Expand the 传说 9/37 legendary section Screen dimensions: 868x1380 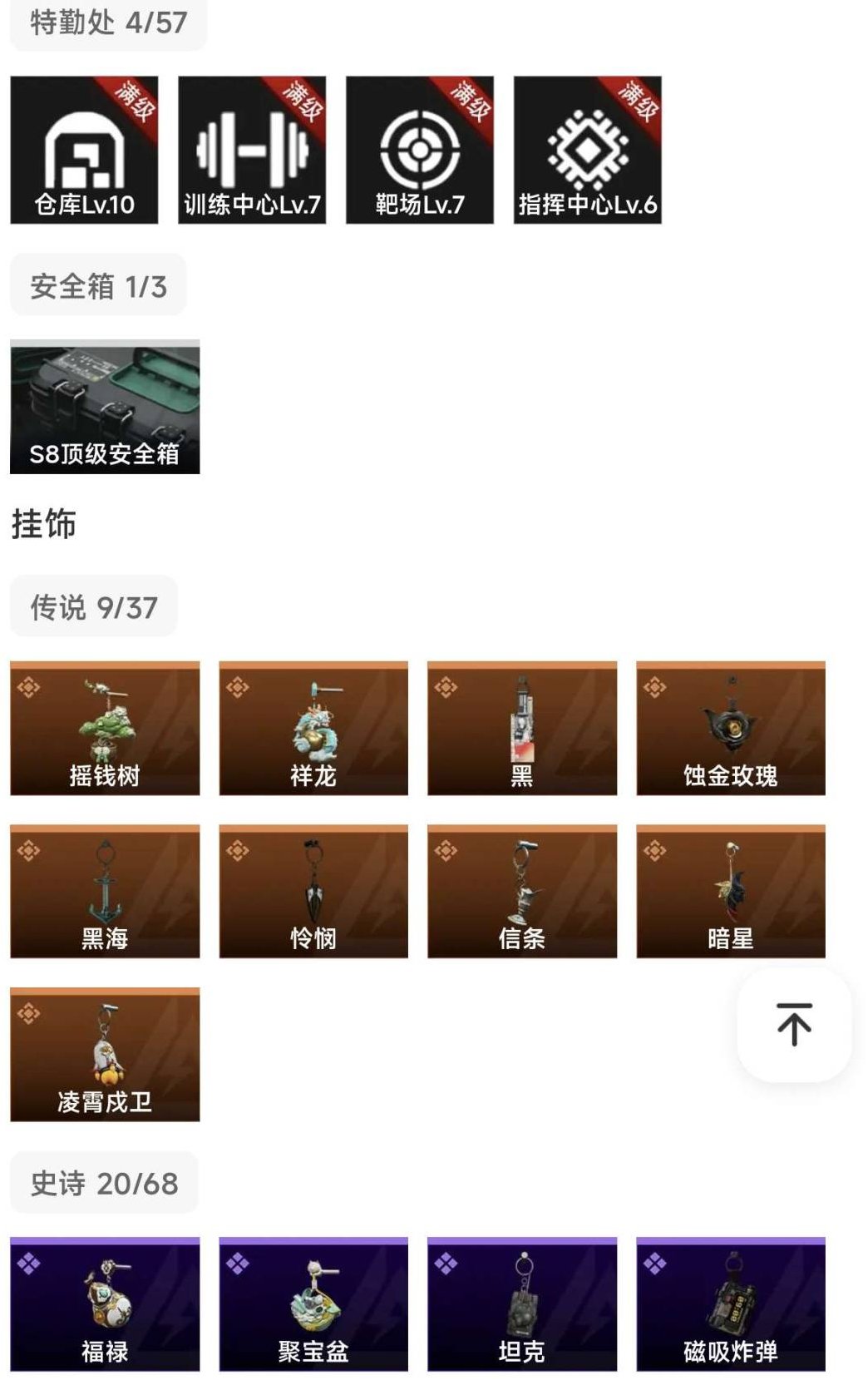click(94, 607)
